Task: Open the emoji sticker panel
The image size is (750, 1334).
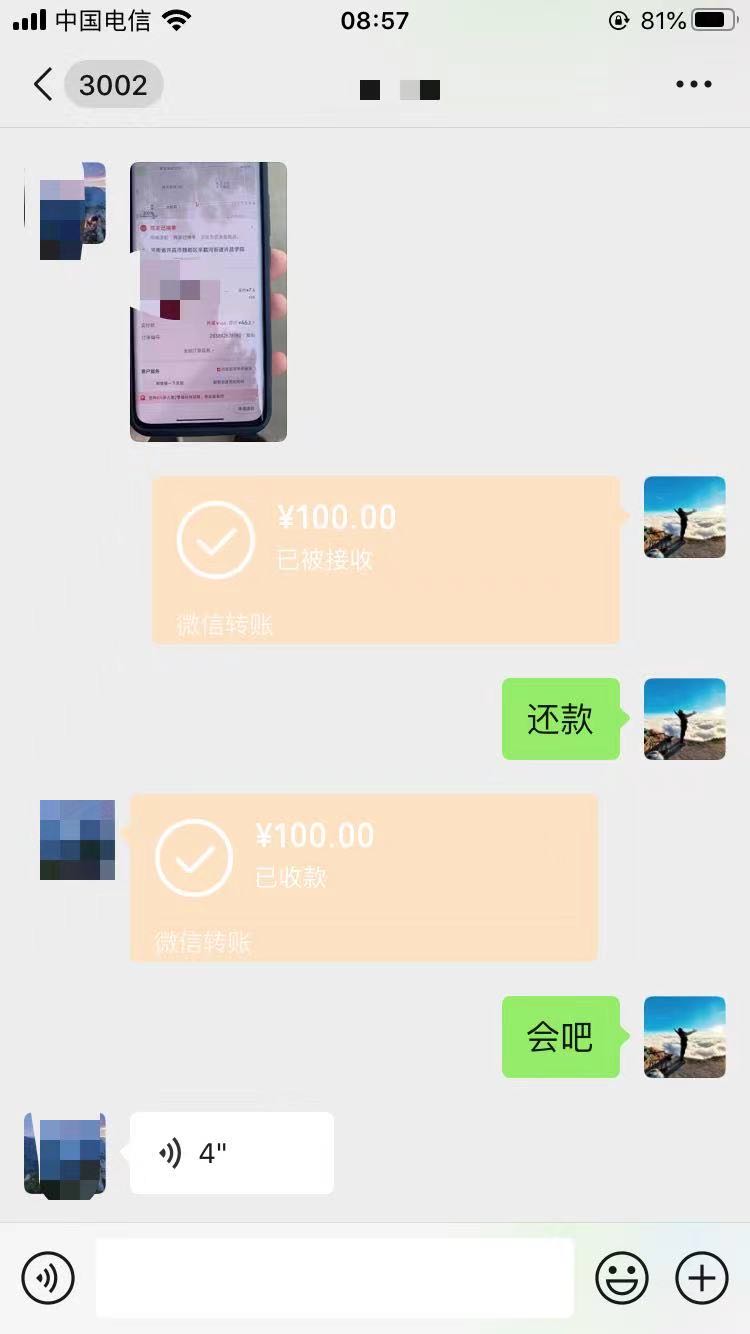Action: click(622, 1277)
